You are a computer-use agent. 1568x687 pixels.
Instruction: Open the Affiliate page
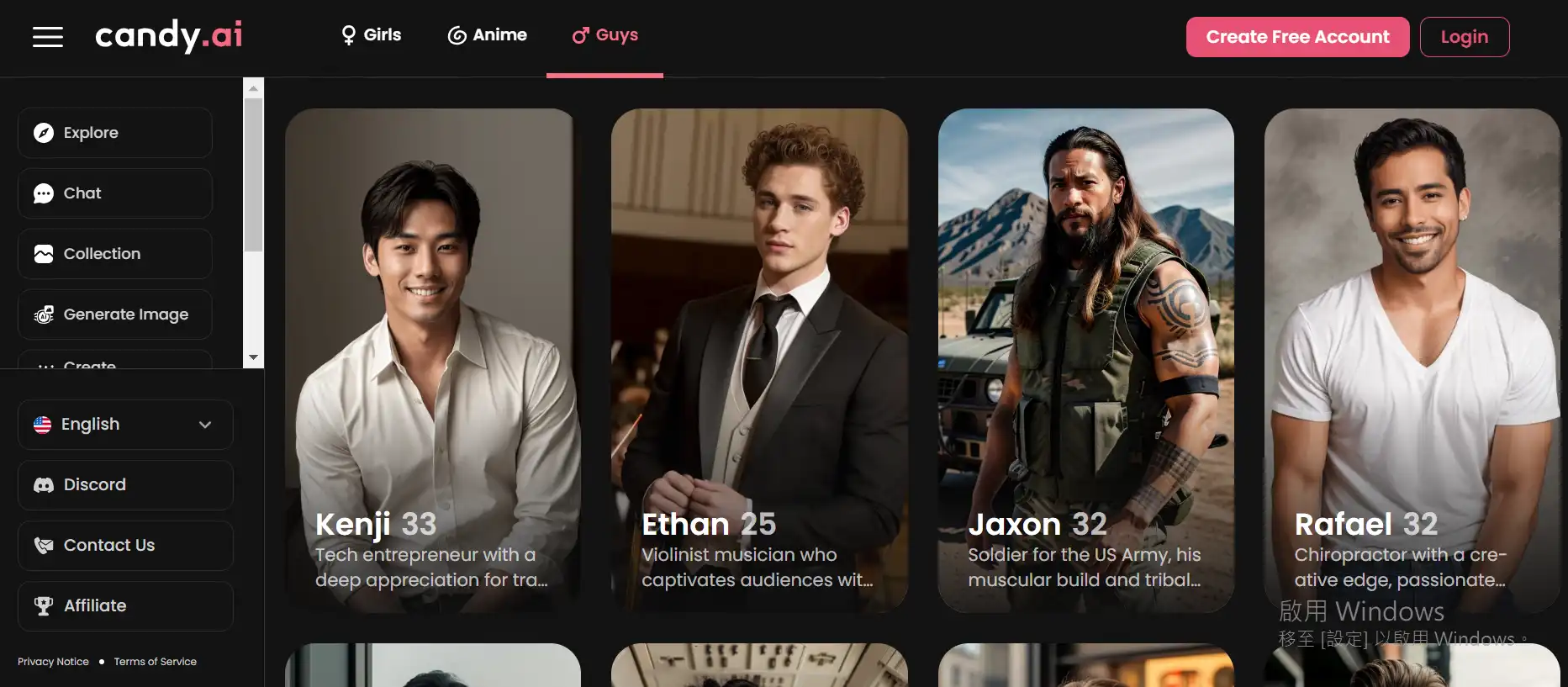coord(125,606)
